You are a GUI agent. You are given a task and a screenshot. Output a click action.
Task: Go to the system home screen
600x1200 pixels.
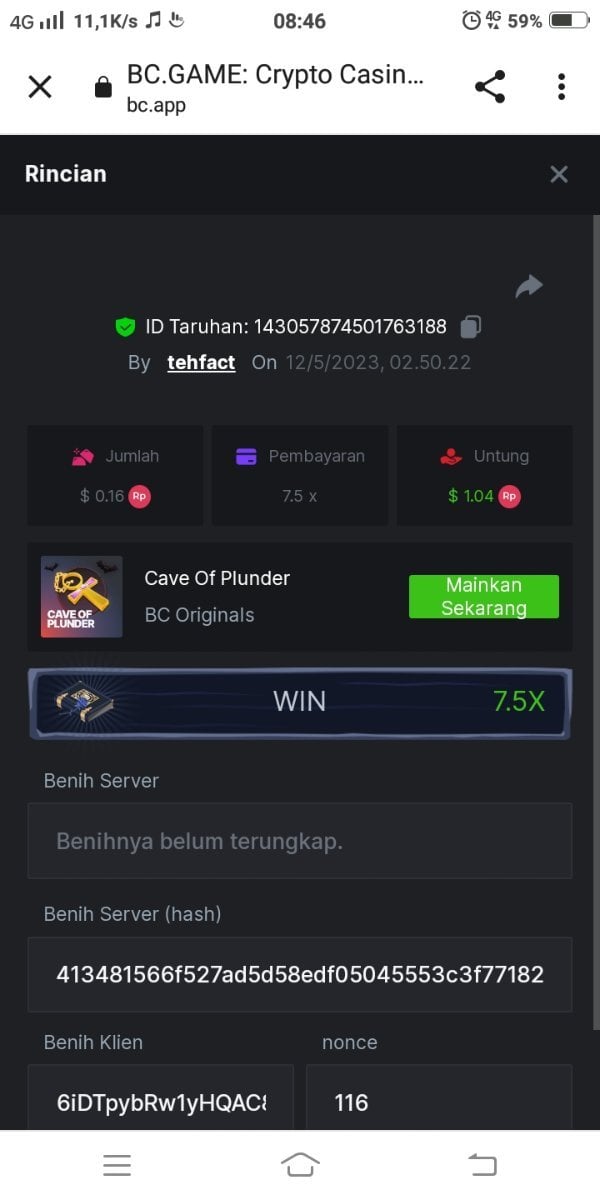coord(300,1164)
